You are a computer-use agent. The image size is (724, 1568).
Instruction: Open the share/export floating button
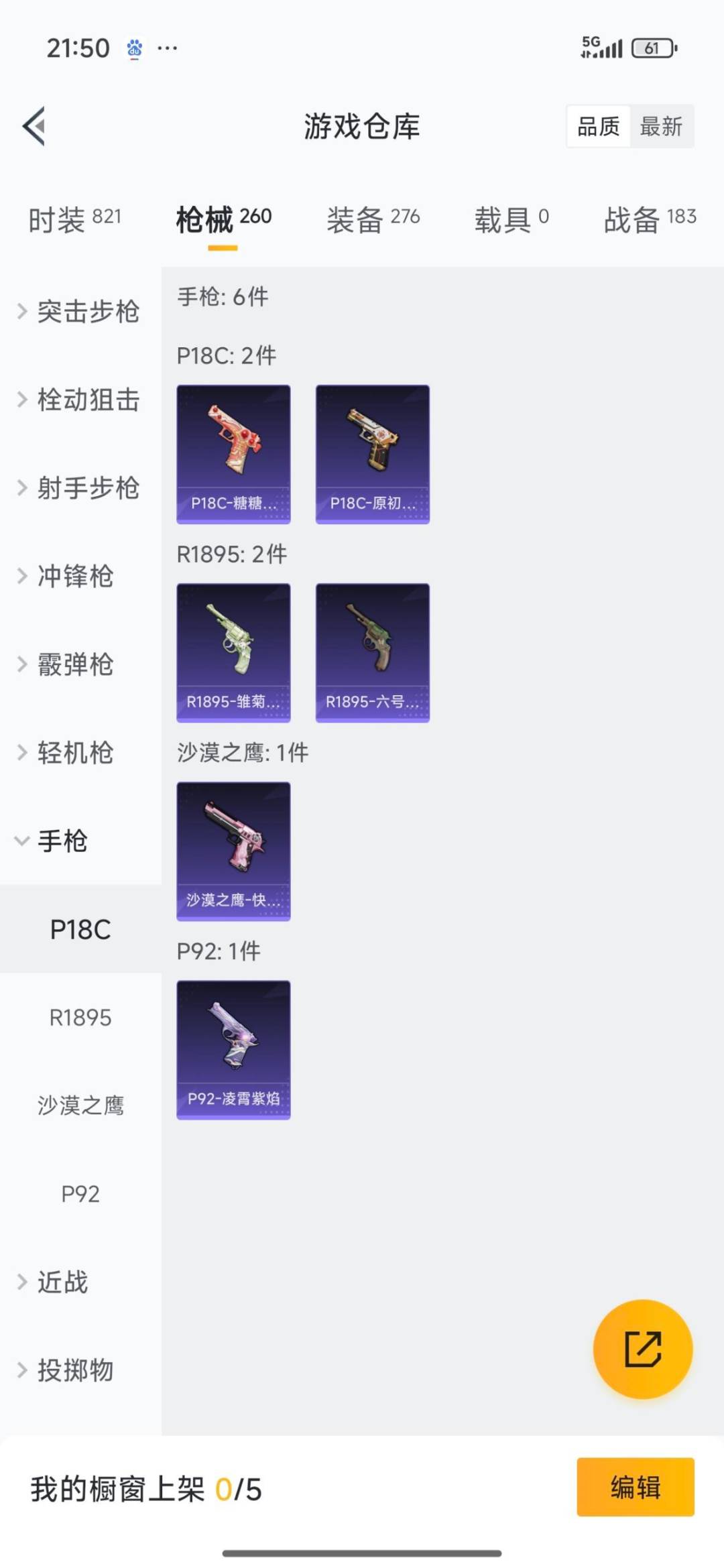tap(642, 1350)
